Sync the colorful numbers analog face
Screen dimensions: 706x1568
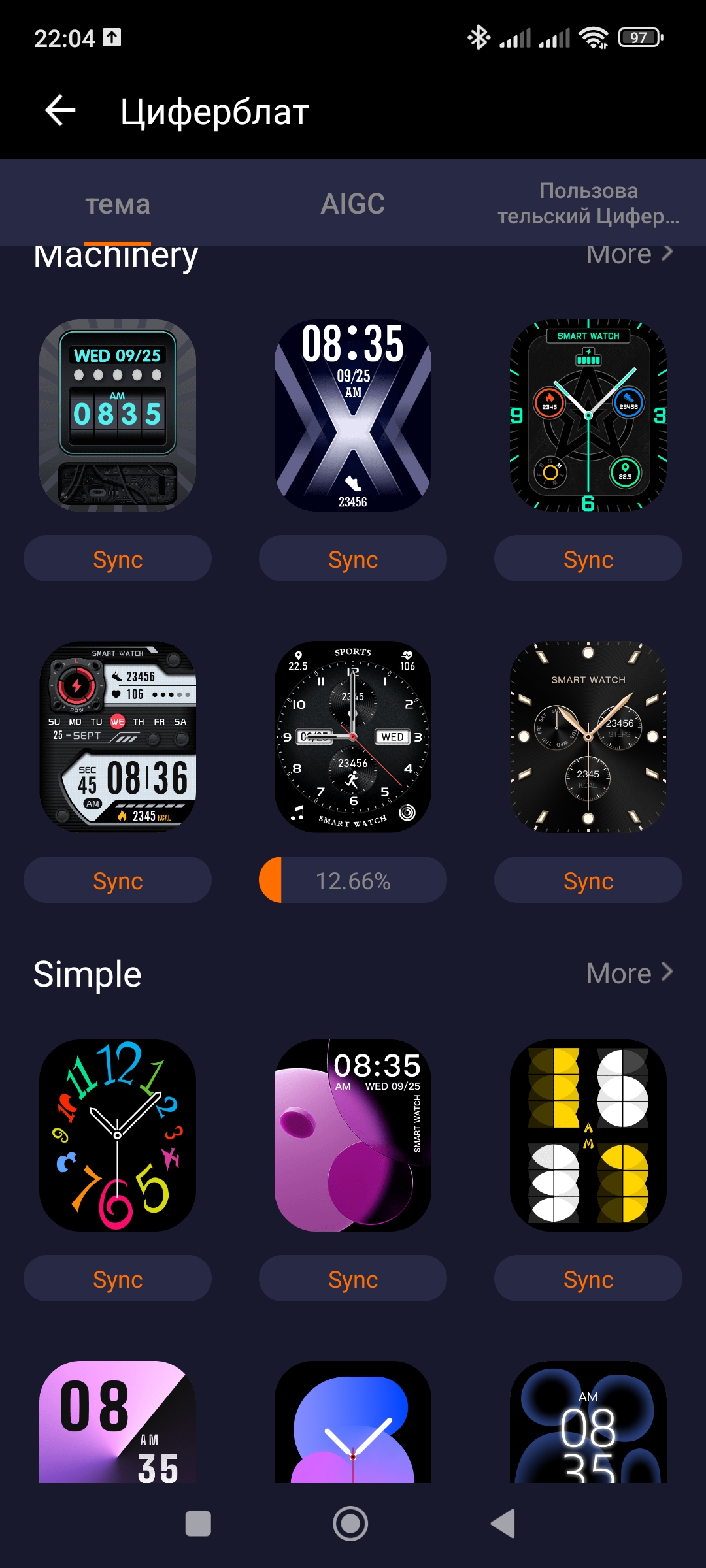click(x=118, y=1279)
